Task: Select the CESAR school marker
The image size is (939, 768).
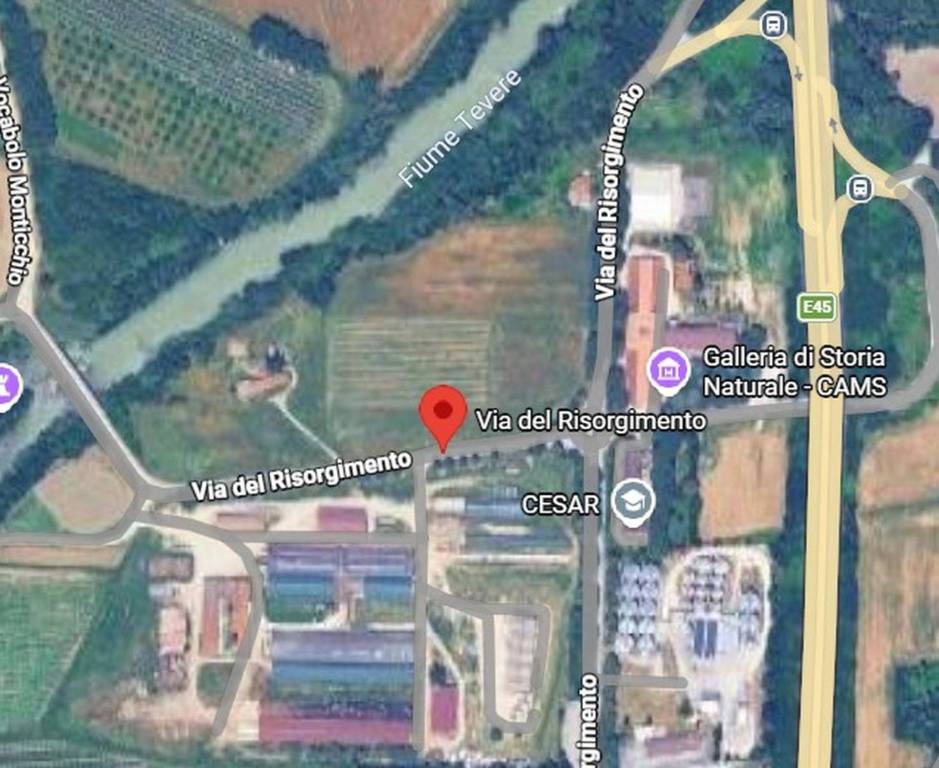Action: pos(633,503)
